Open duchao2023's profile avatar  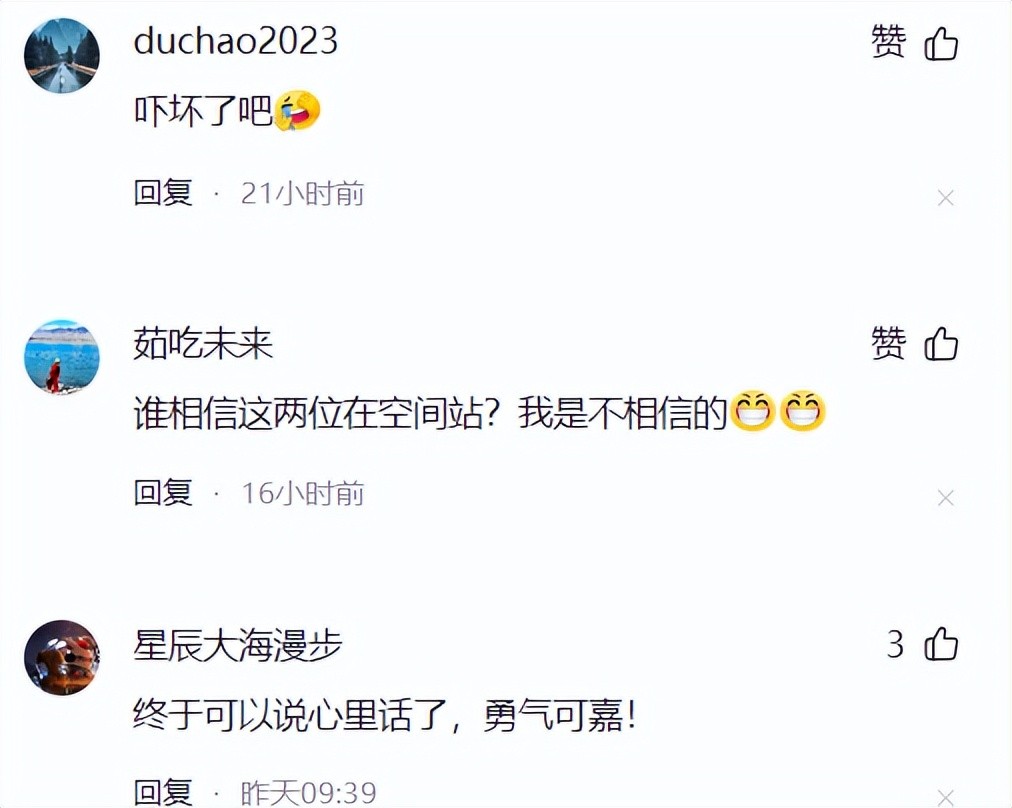62,56
